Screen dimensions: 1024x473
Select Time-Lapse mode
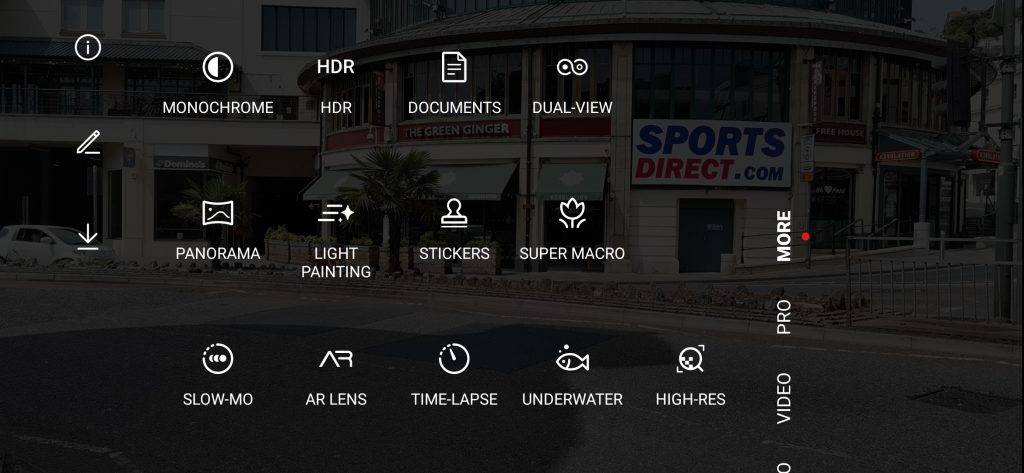(x=454, y=374)
